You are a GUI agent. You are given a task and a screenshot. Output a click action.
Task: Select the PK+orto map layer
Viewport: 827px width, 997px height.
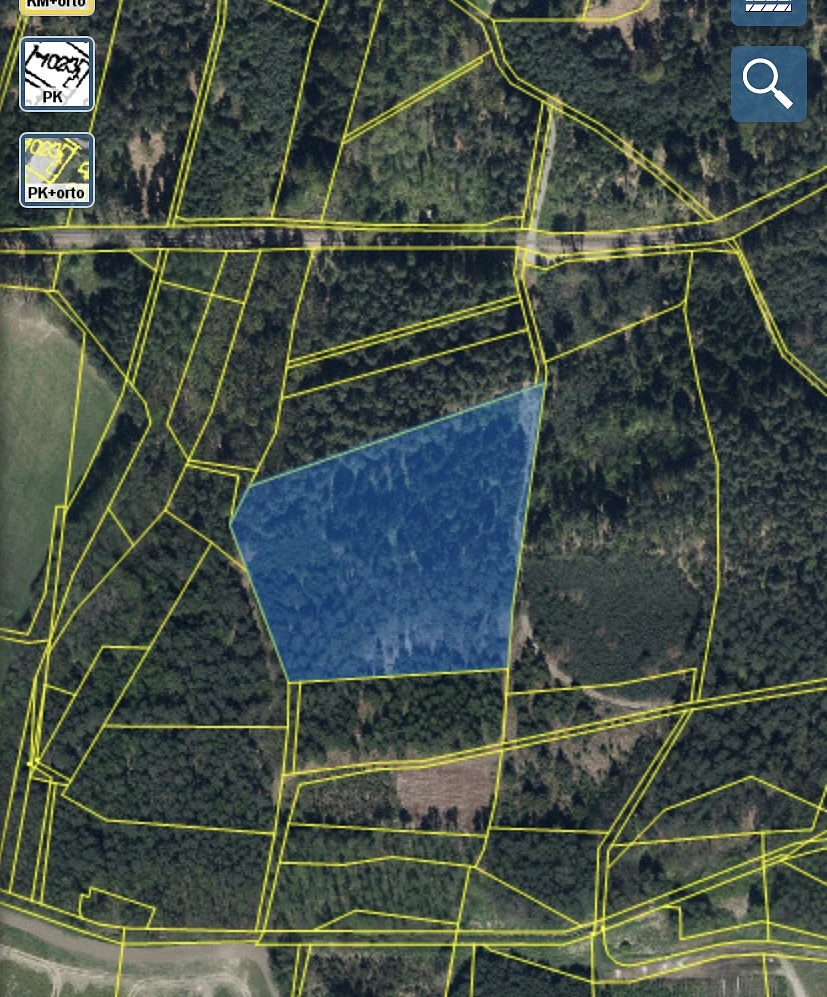coord(57,170)
